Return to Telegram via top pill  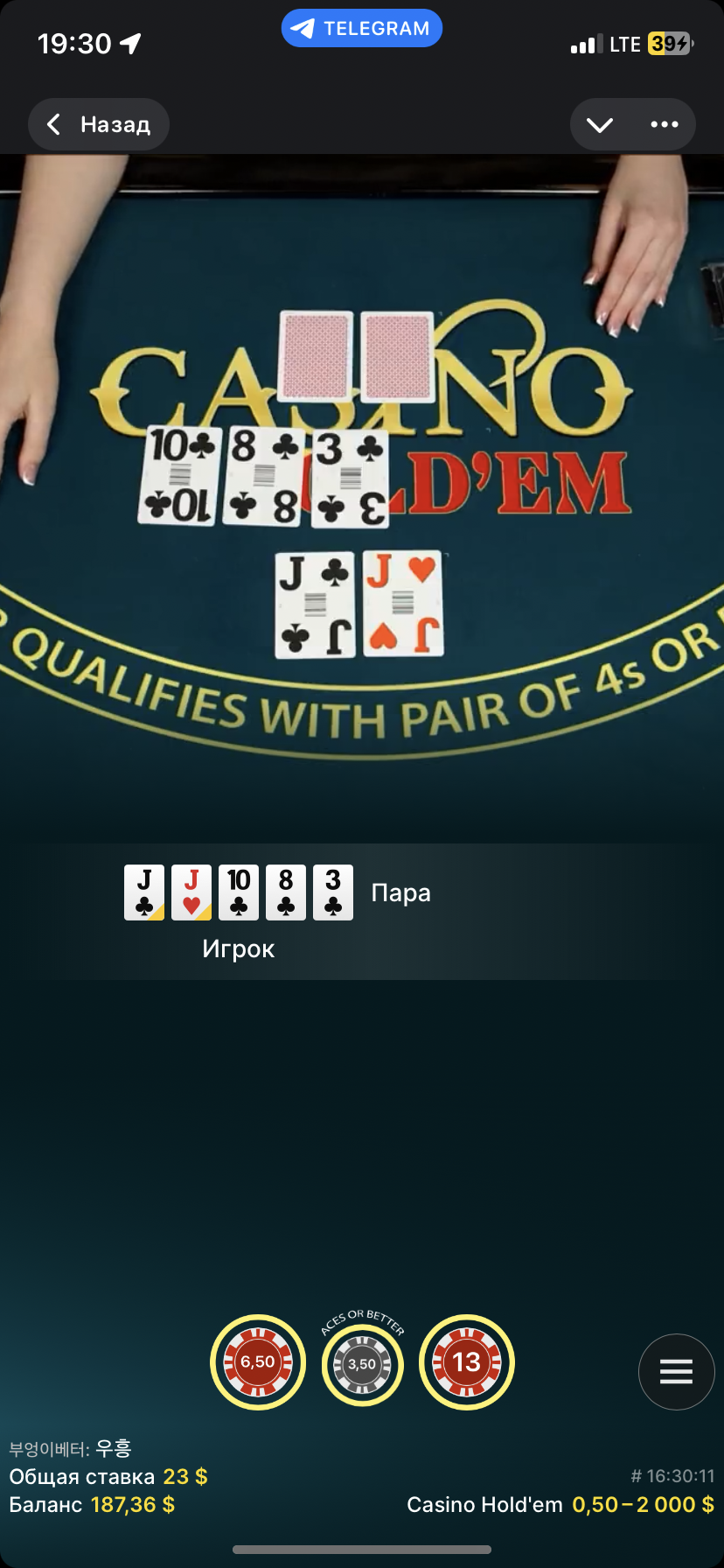[x=362, y=28]
